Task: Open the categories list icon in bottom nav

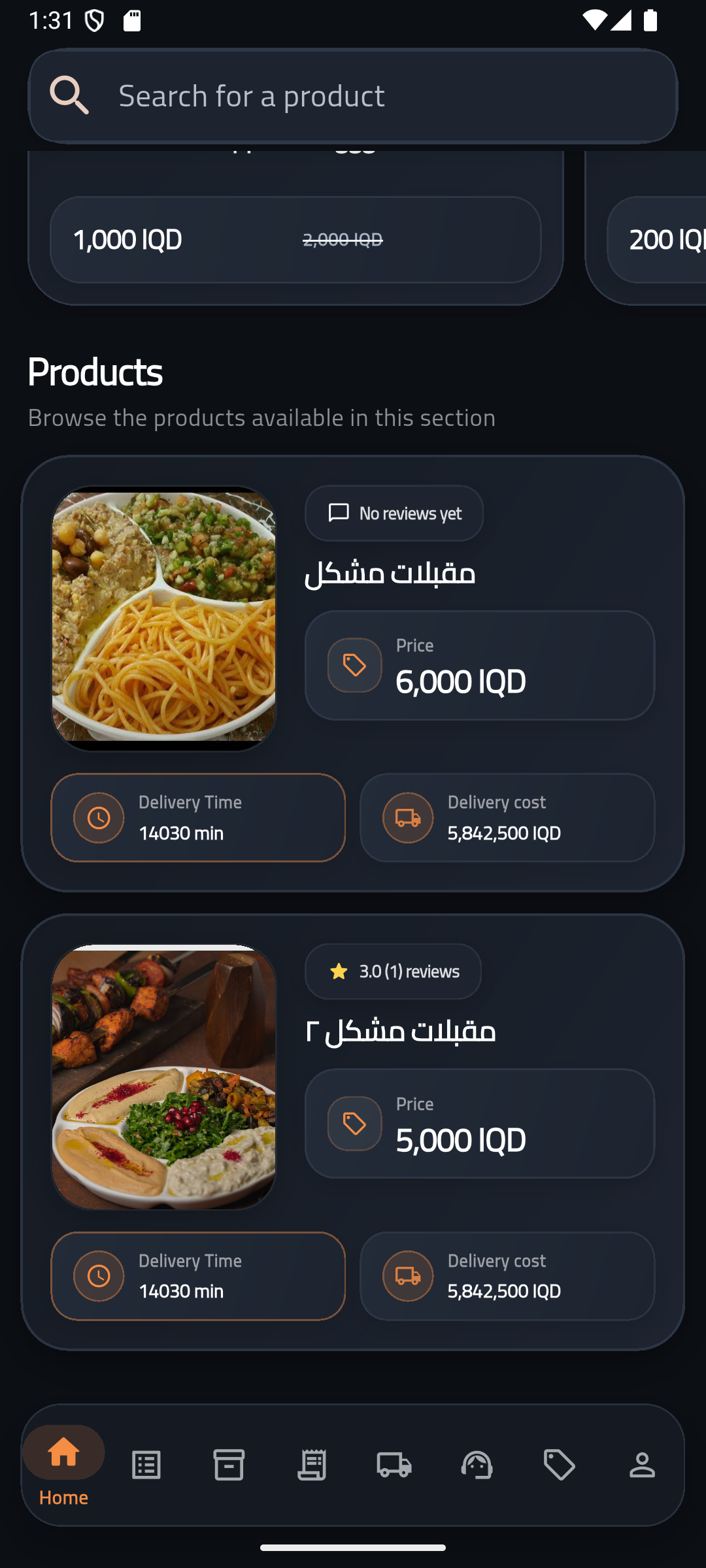Action: click(146, 1465)
